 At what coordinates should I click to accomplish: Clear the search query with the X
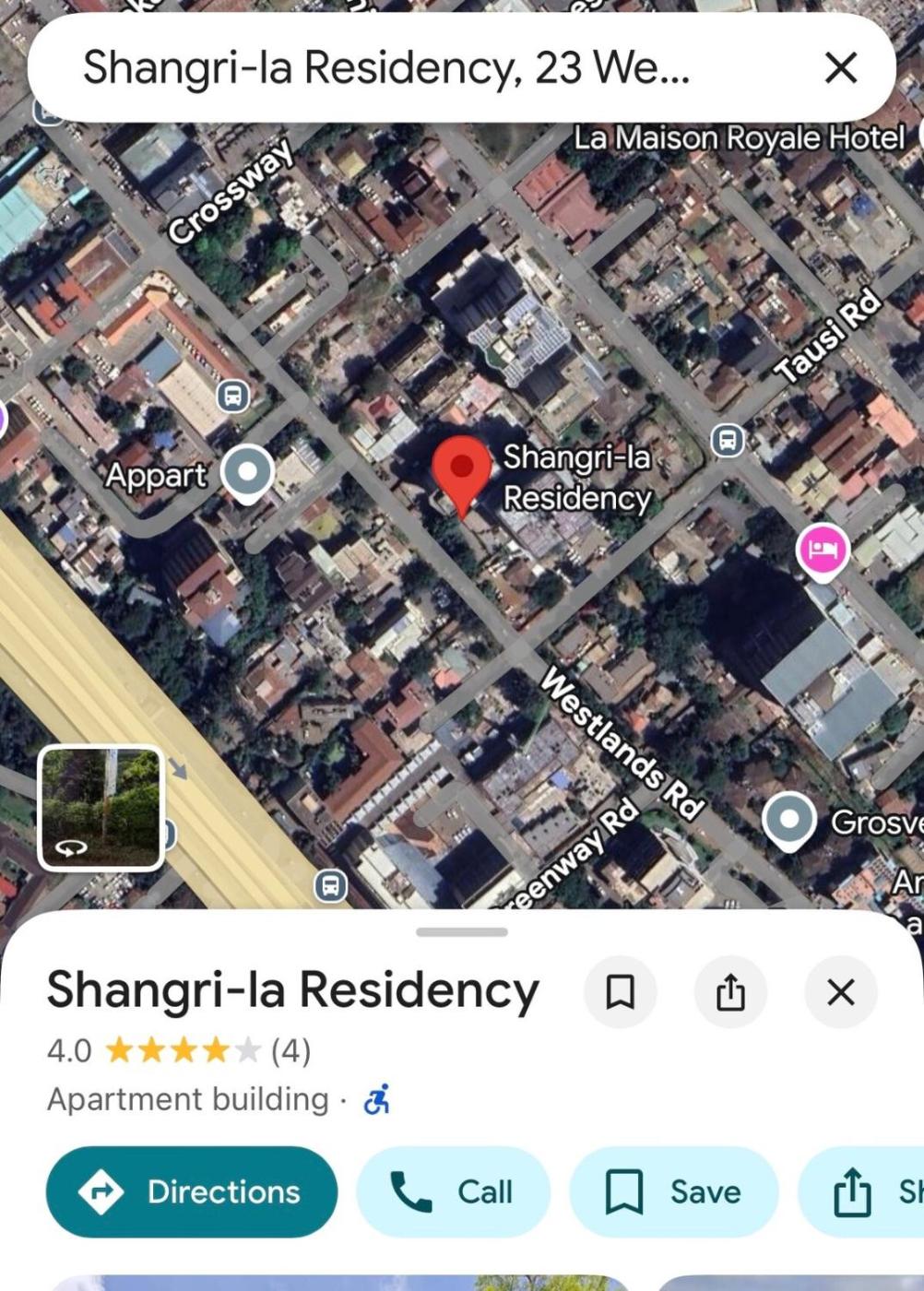[x=840, y=67]
